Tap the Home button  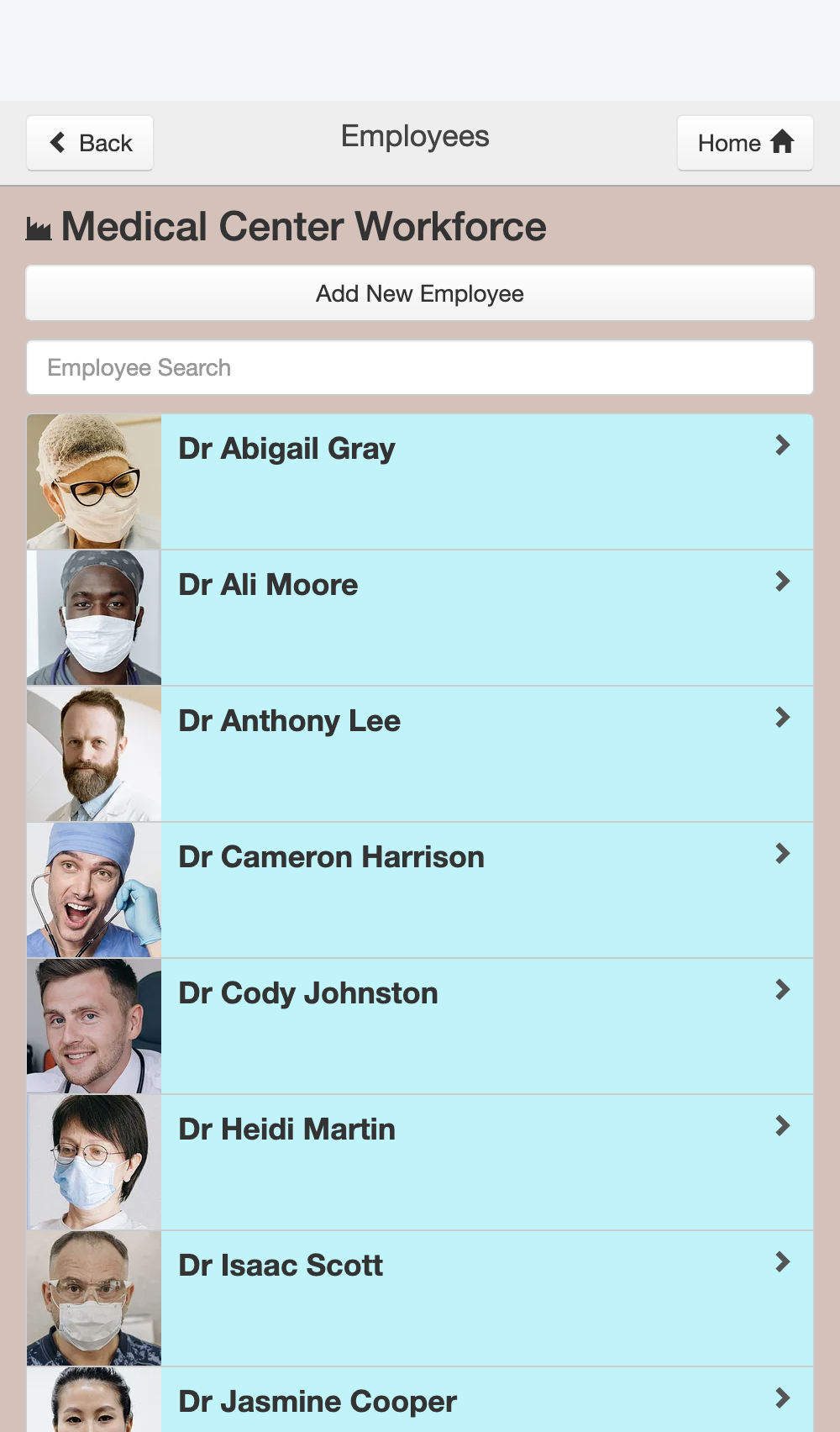745,143
